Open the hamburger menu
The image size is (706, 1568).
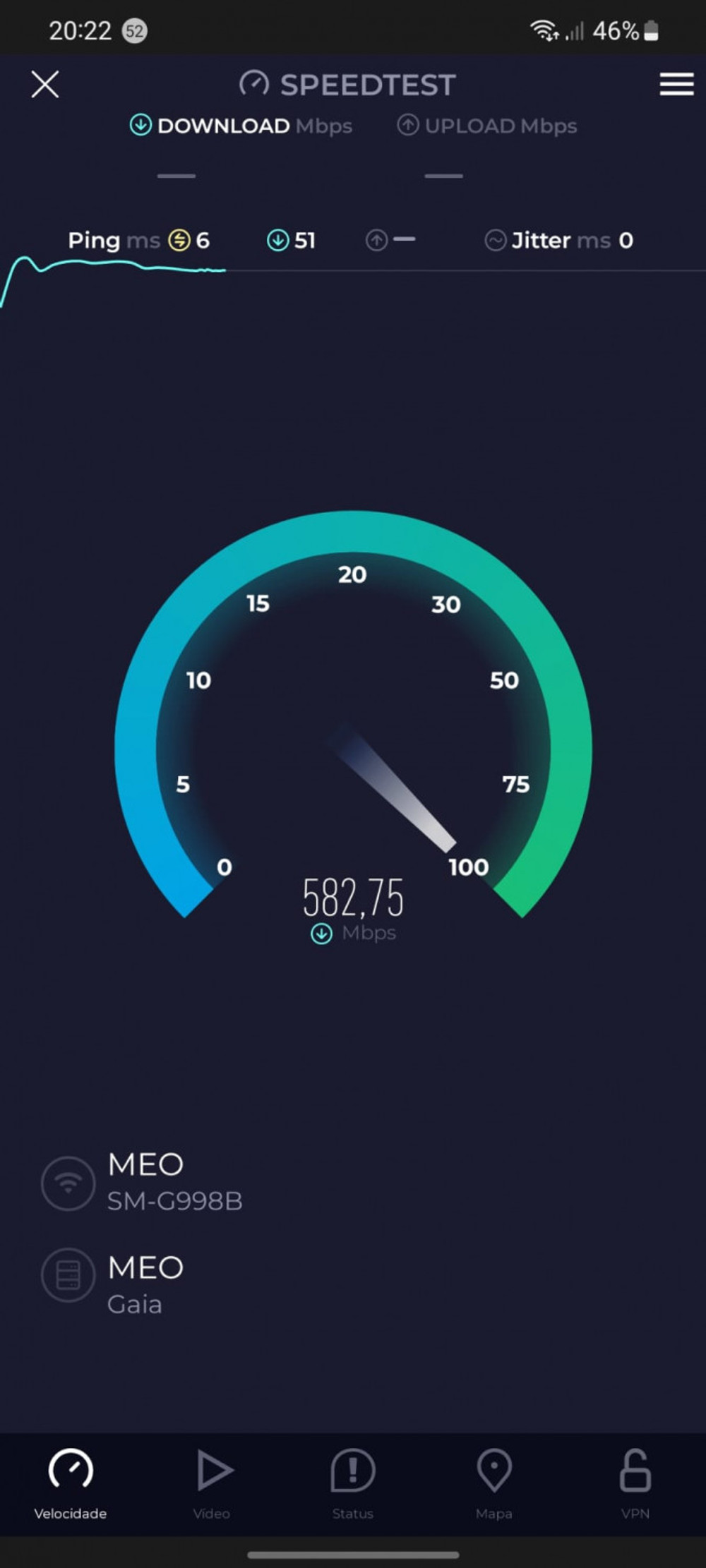(676, 84)
